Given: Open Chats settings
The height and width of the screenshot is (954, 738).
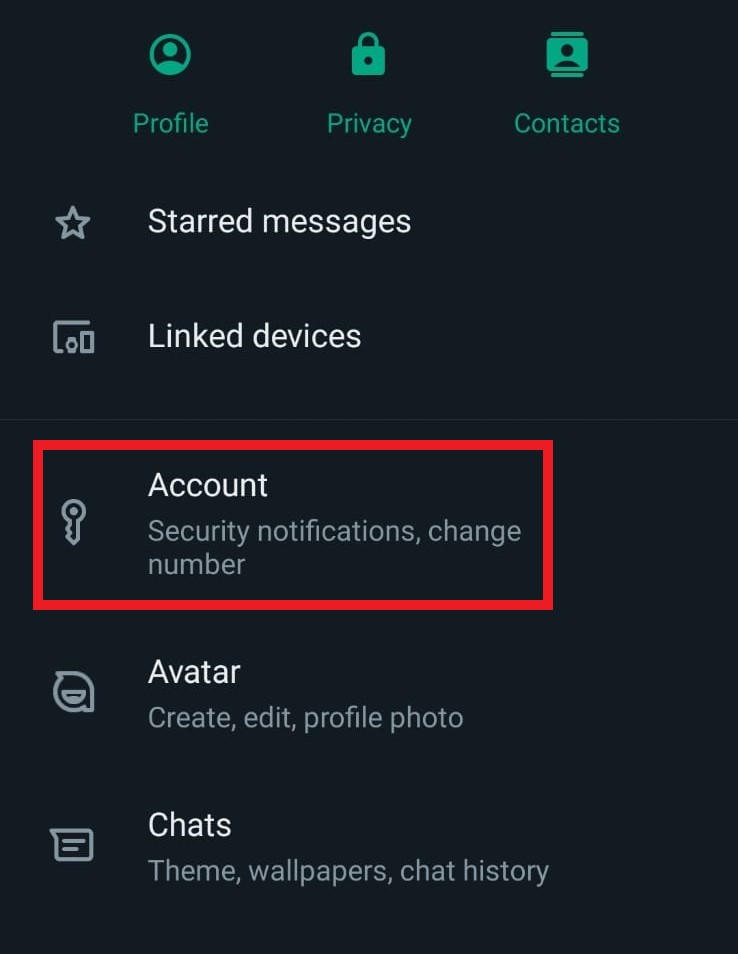Looking at the screenshot, I should (347, 845).
